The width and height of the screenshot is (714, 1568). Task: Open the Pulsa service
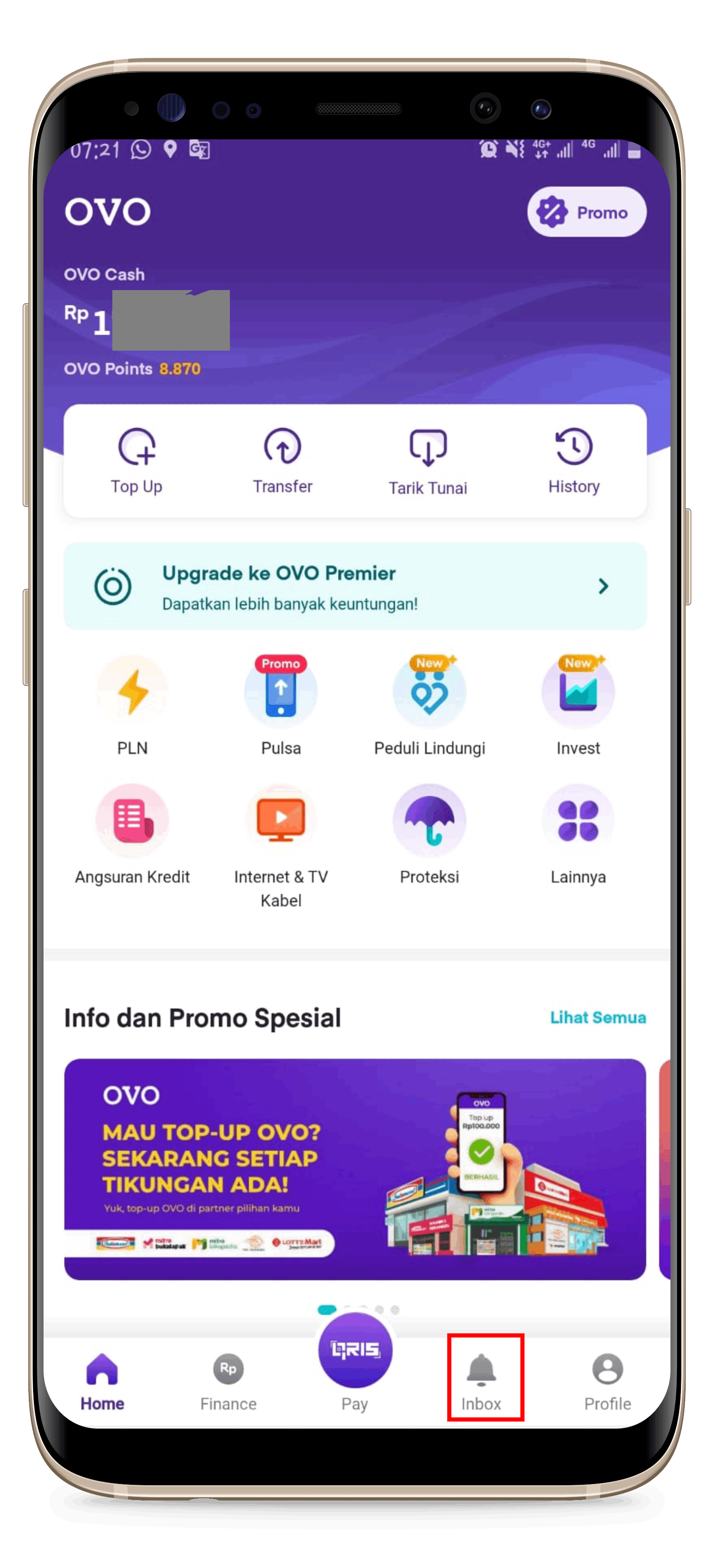point(280,706)
